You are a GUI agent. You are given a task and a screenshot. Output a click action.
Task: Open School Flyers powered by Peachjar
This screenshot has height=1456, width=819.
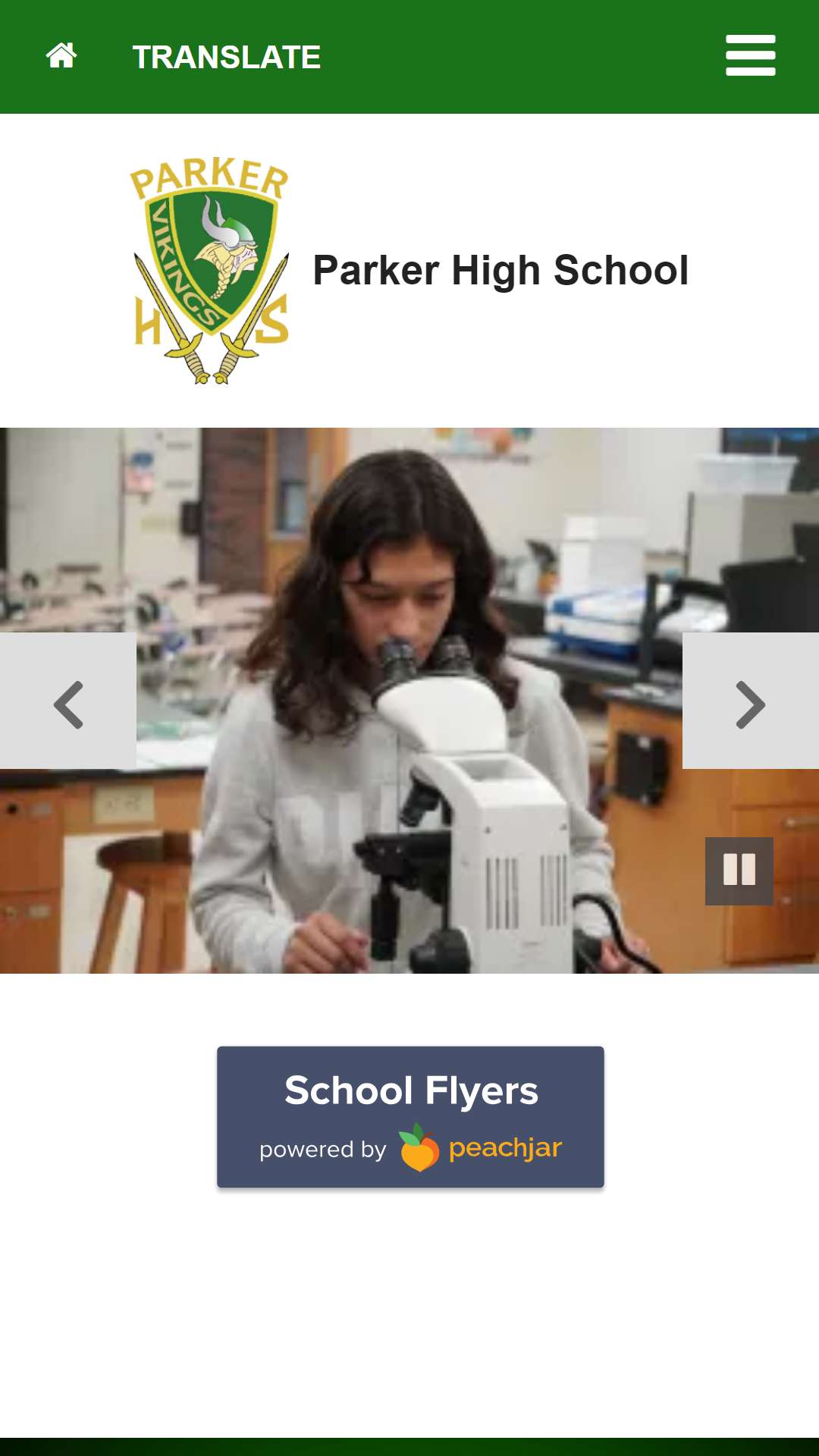click(410, 1117)
